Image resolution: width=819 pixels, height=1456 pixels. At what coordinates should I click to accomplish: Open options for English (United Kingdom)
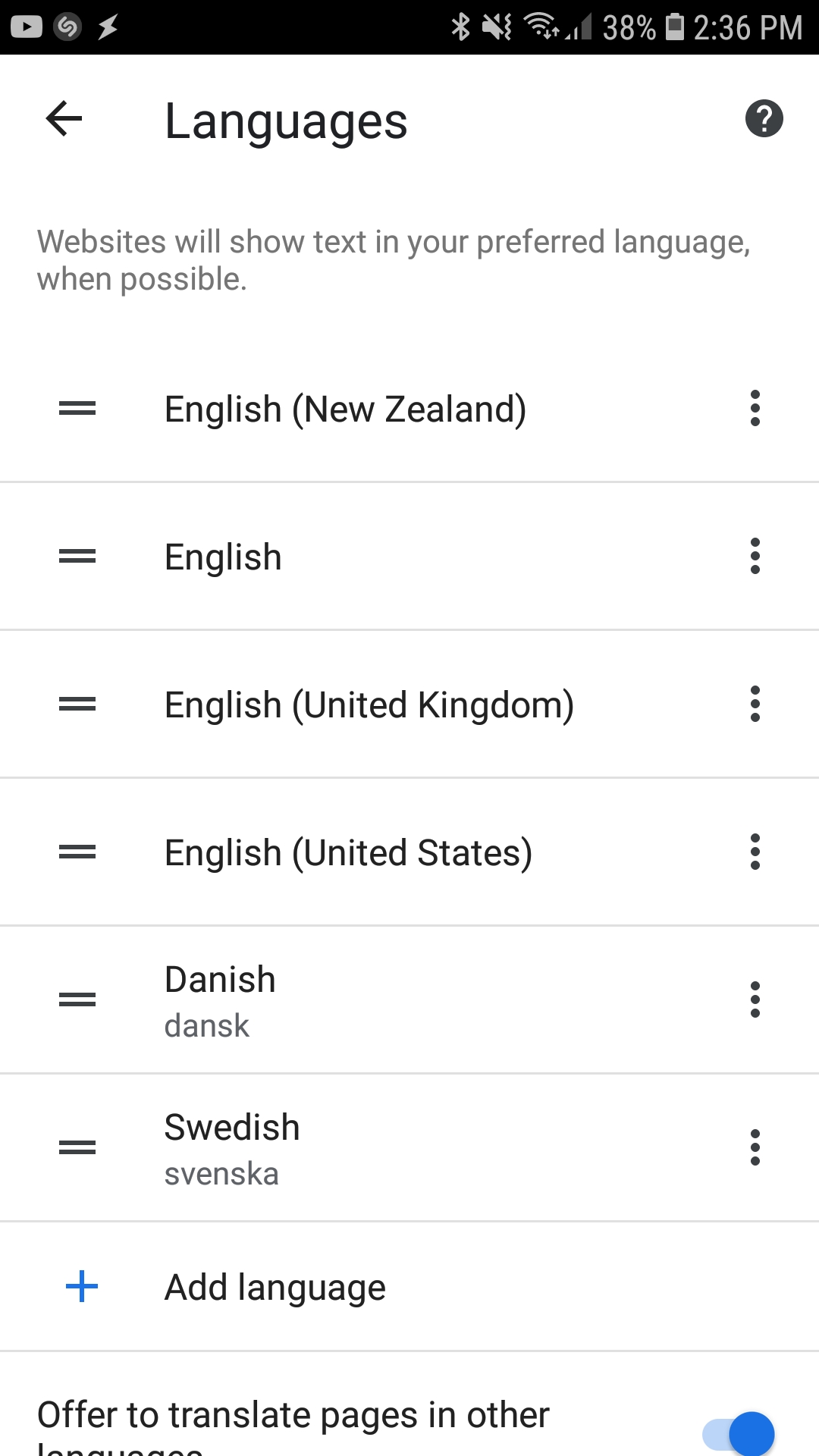click(755, 704)
